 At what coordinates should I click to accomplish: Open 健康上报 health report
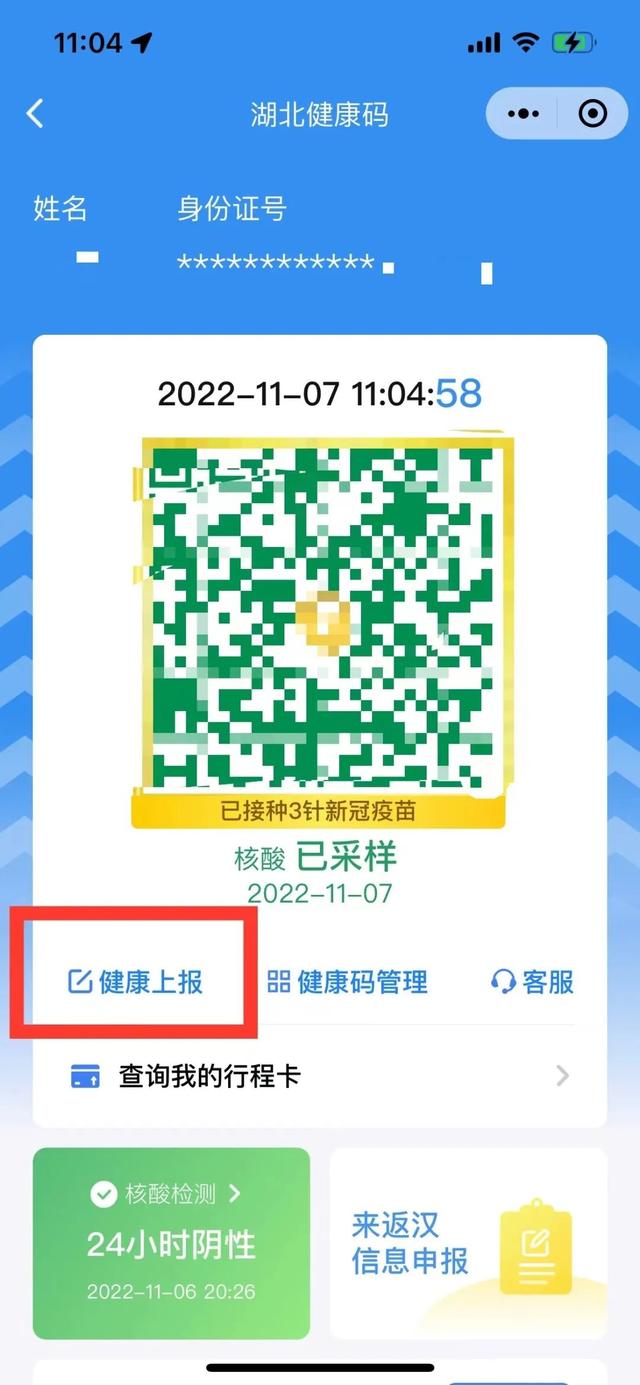coord(136,982)
